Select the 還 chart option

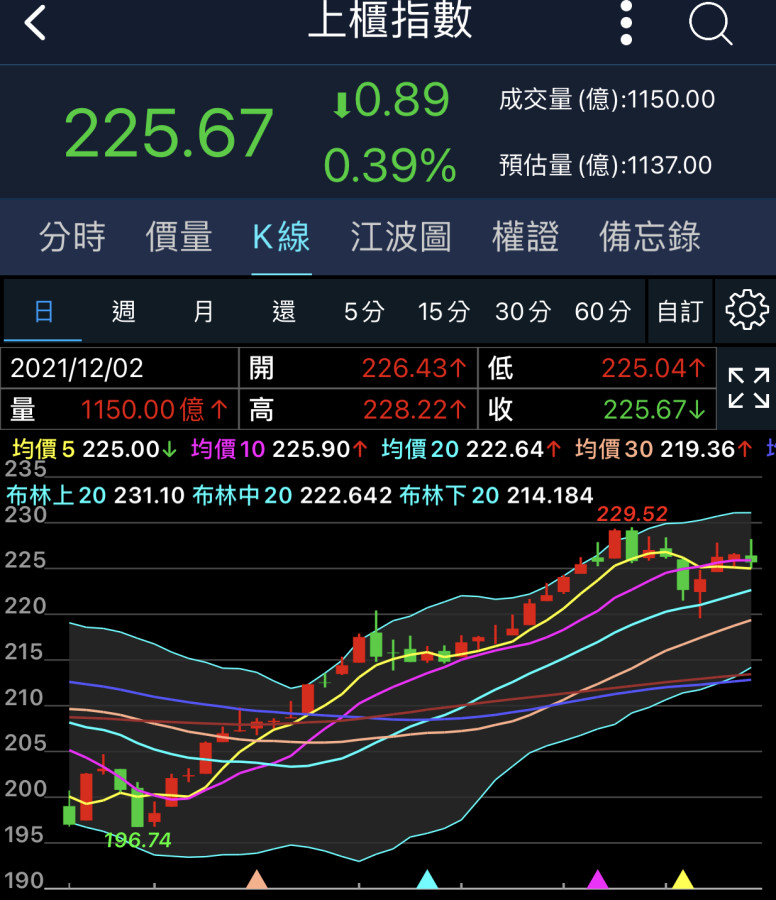tap(283, 312)
